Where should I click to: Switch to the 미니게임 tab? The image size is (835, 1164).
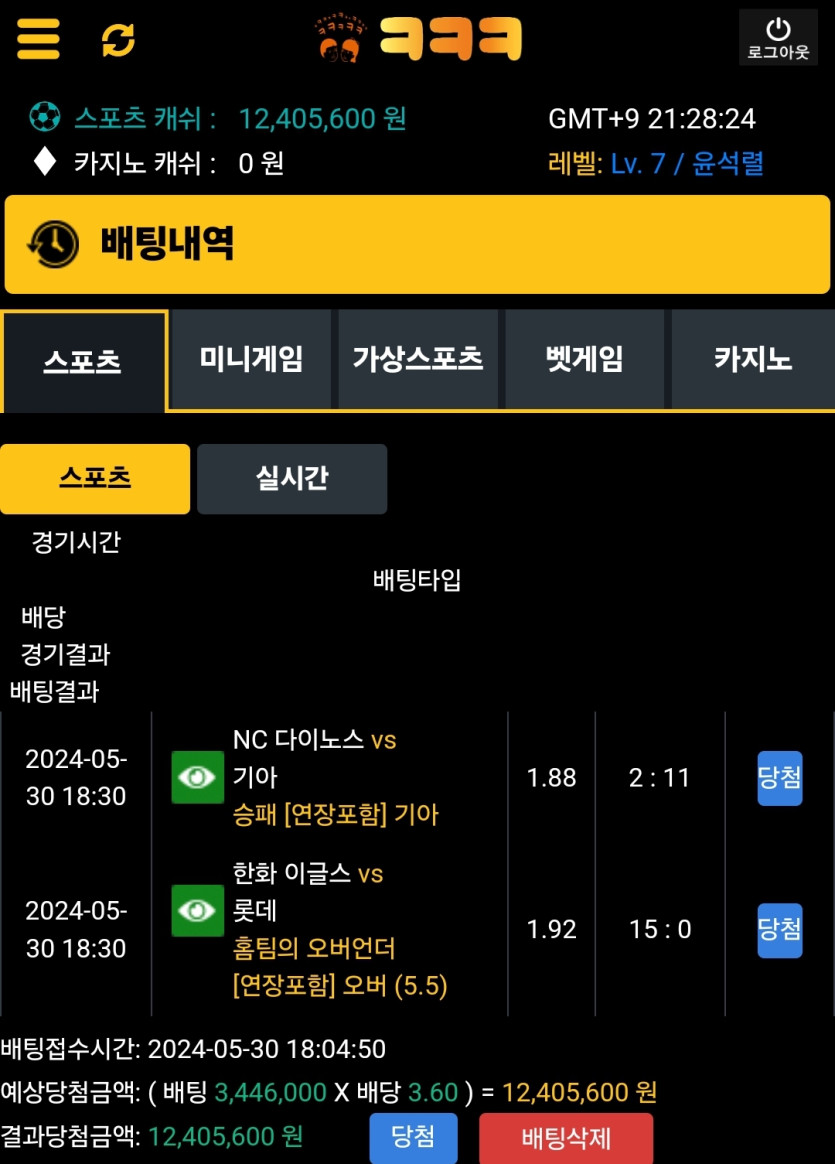[251, 359]
